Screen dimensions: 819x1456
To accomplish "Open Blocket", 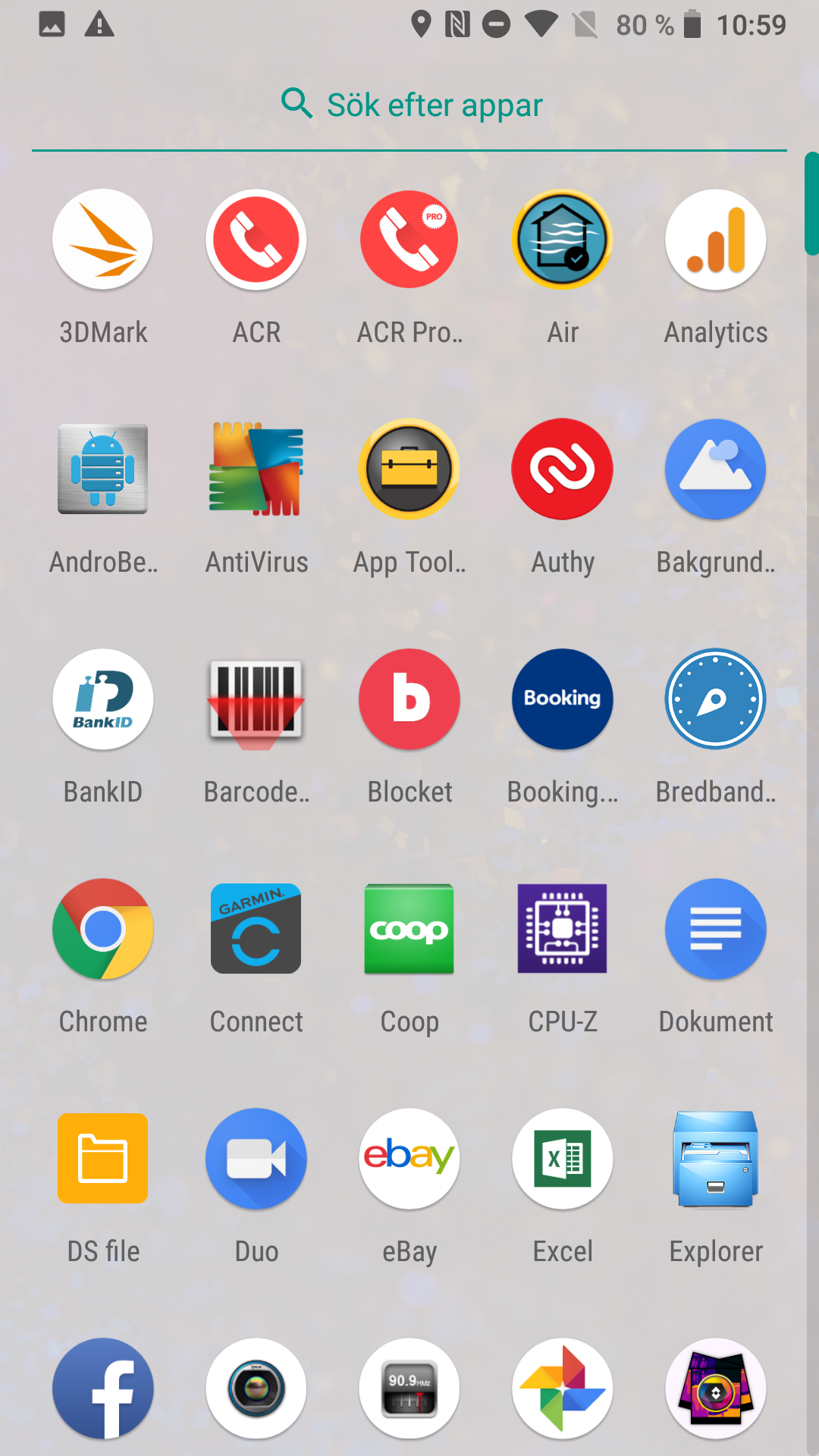I will tap(409, 699).
